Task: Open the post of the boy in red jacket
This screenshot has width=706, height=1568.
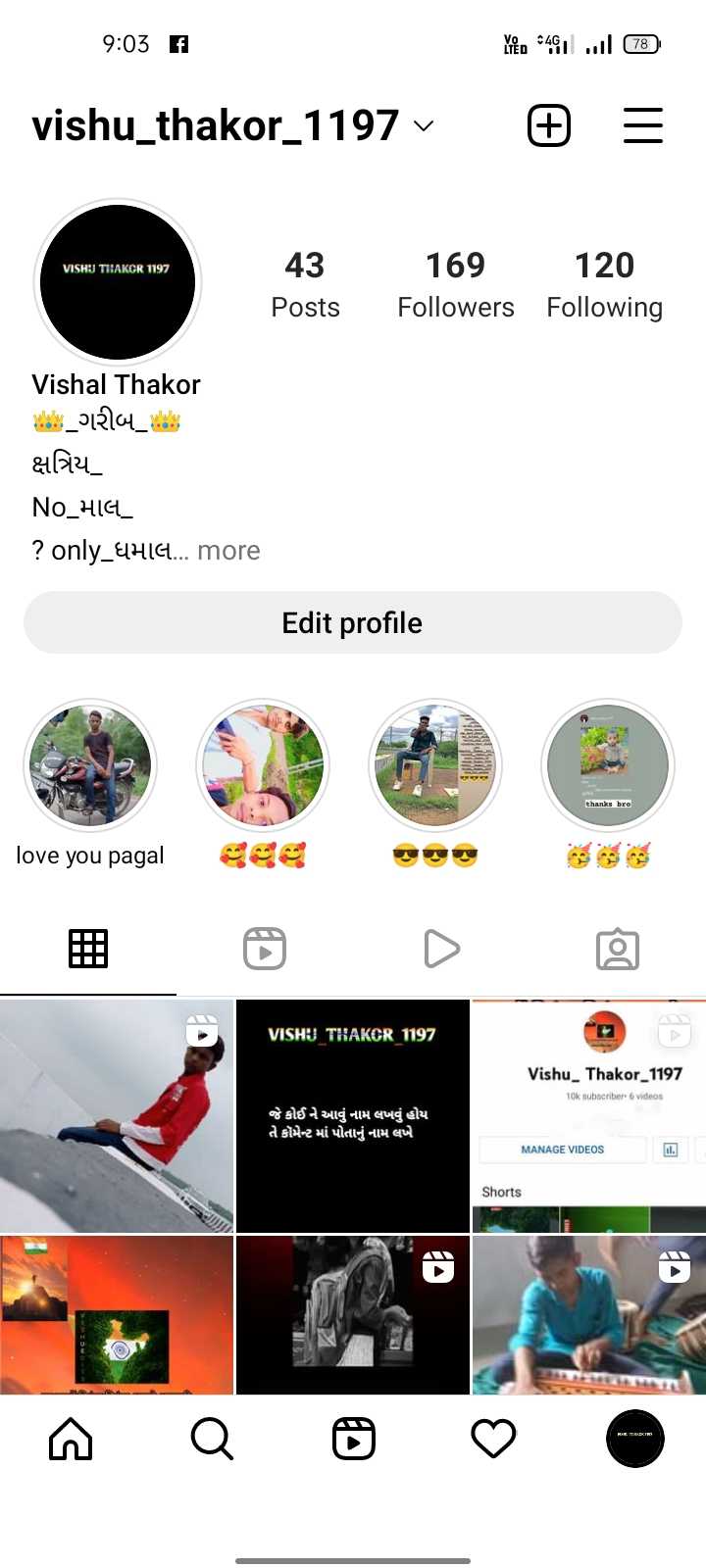Action: pos(117,1115)
